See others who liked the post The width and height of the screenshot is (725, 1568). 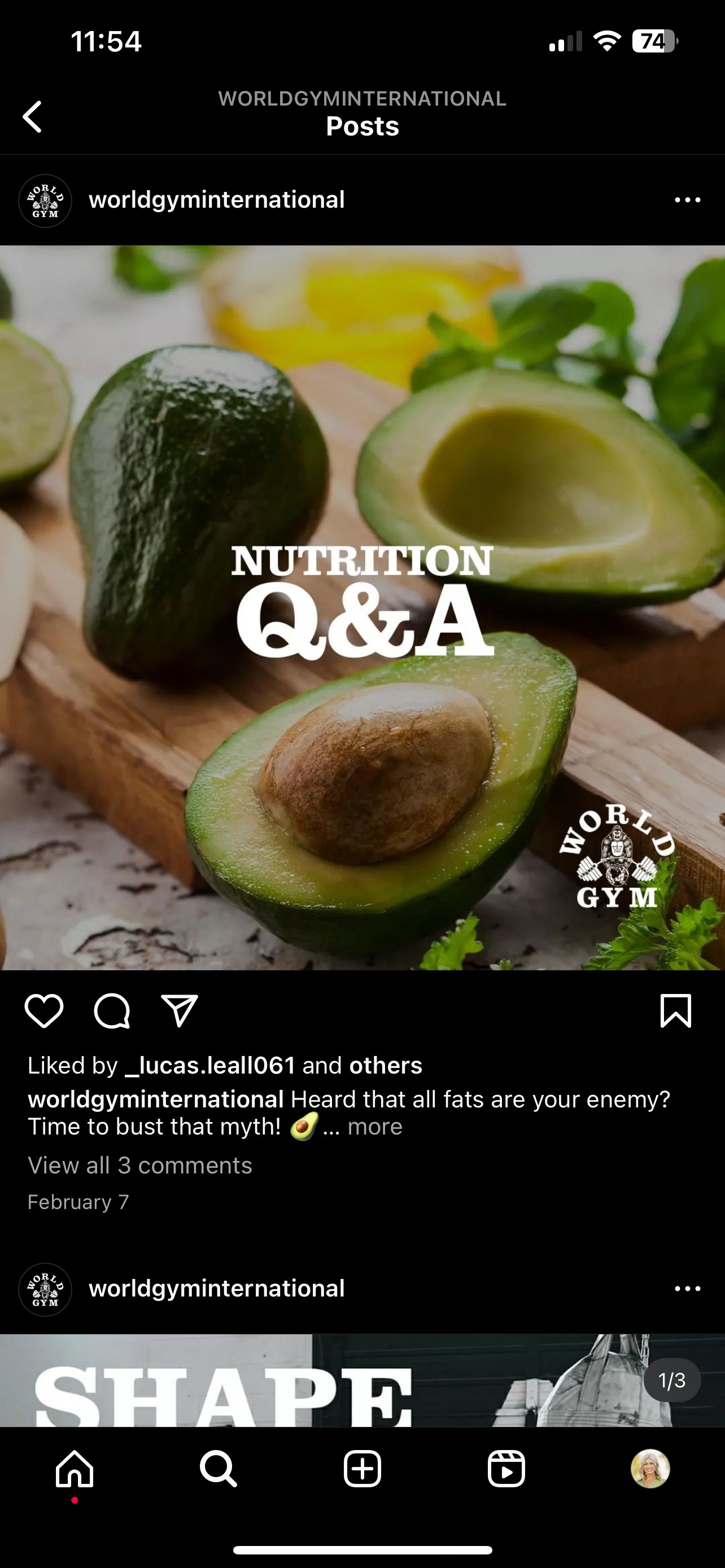[x=385, y=1065]
